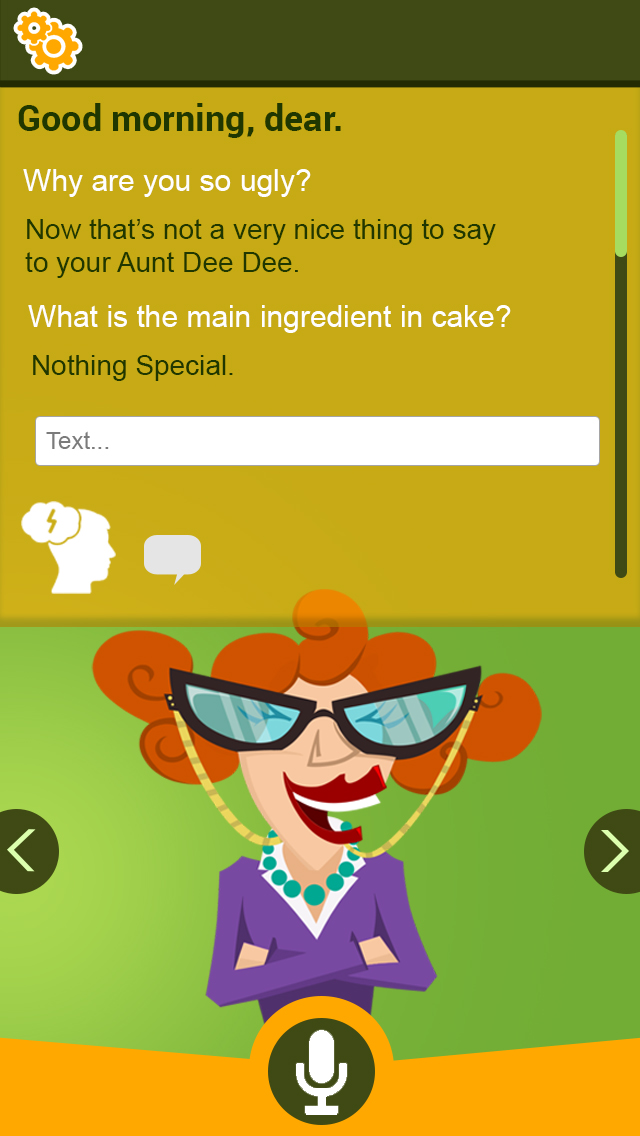
Task: Tap the speech bubble icon
Action: point(172,556)
